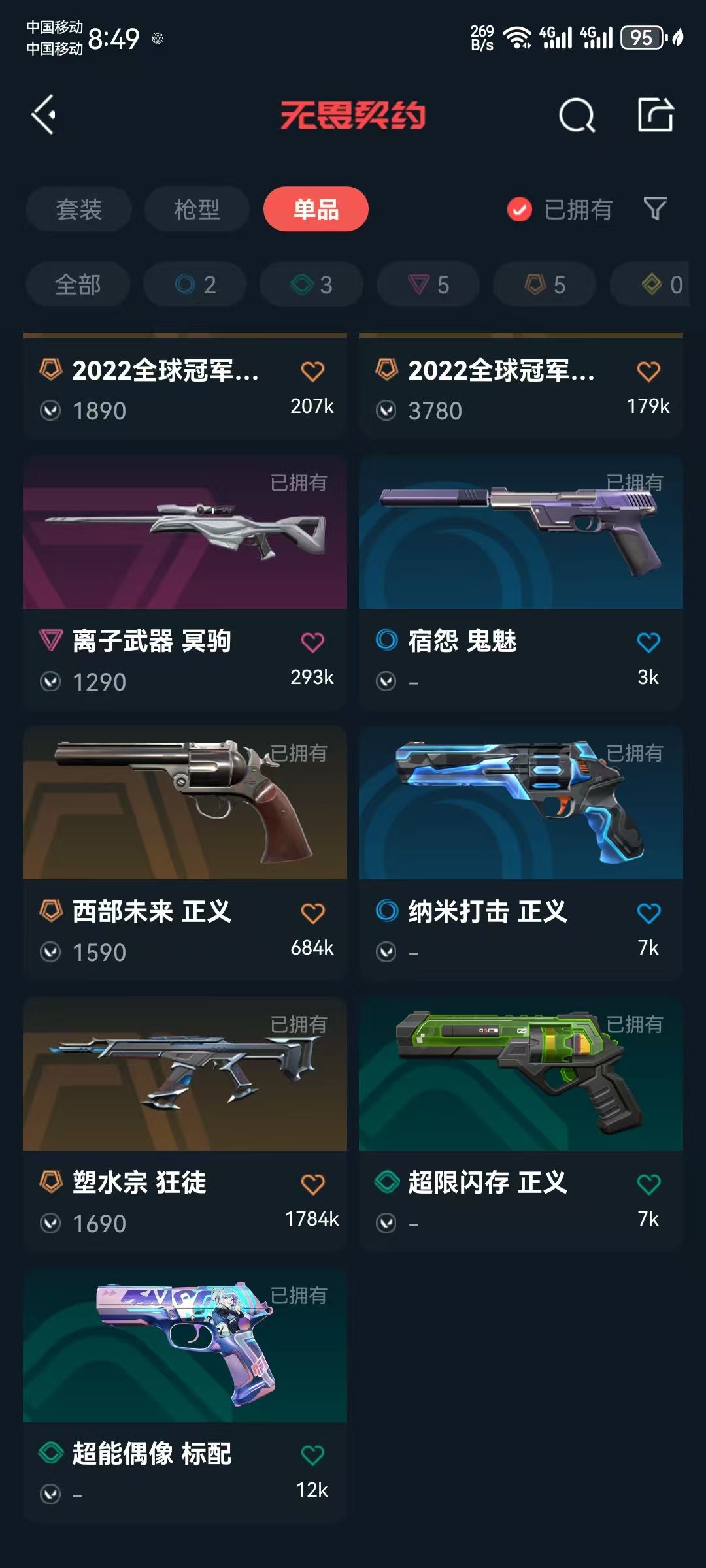Select the pink rarity tier icon filter showing 5
Screen dimensions: 706x1568
pyautogui.click(x=427, y=284)
